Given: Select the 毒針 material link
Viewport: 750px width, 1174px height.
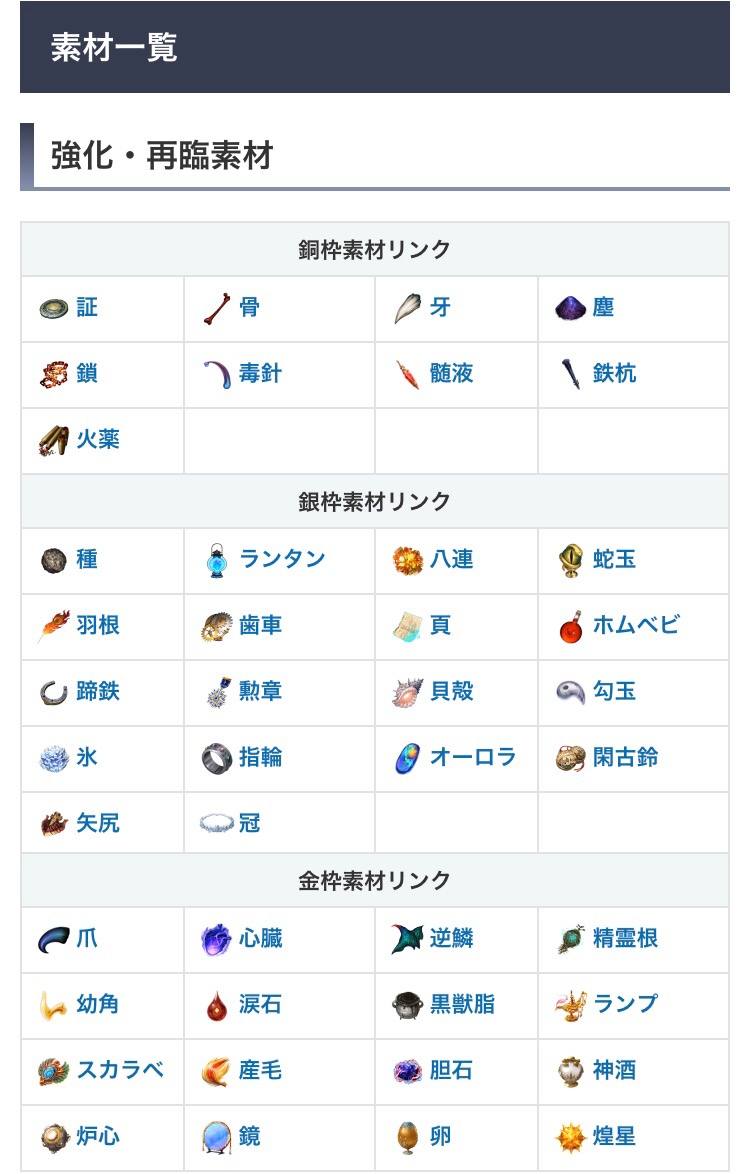Looking at the screenshot, I should coord(260,374).
